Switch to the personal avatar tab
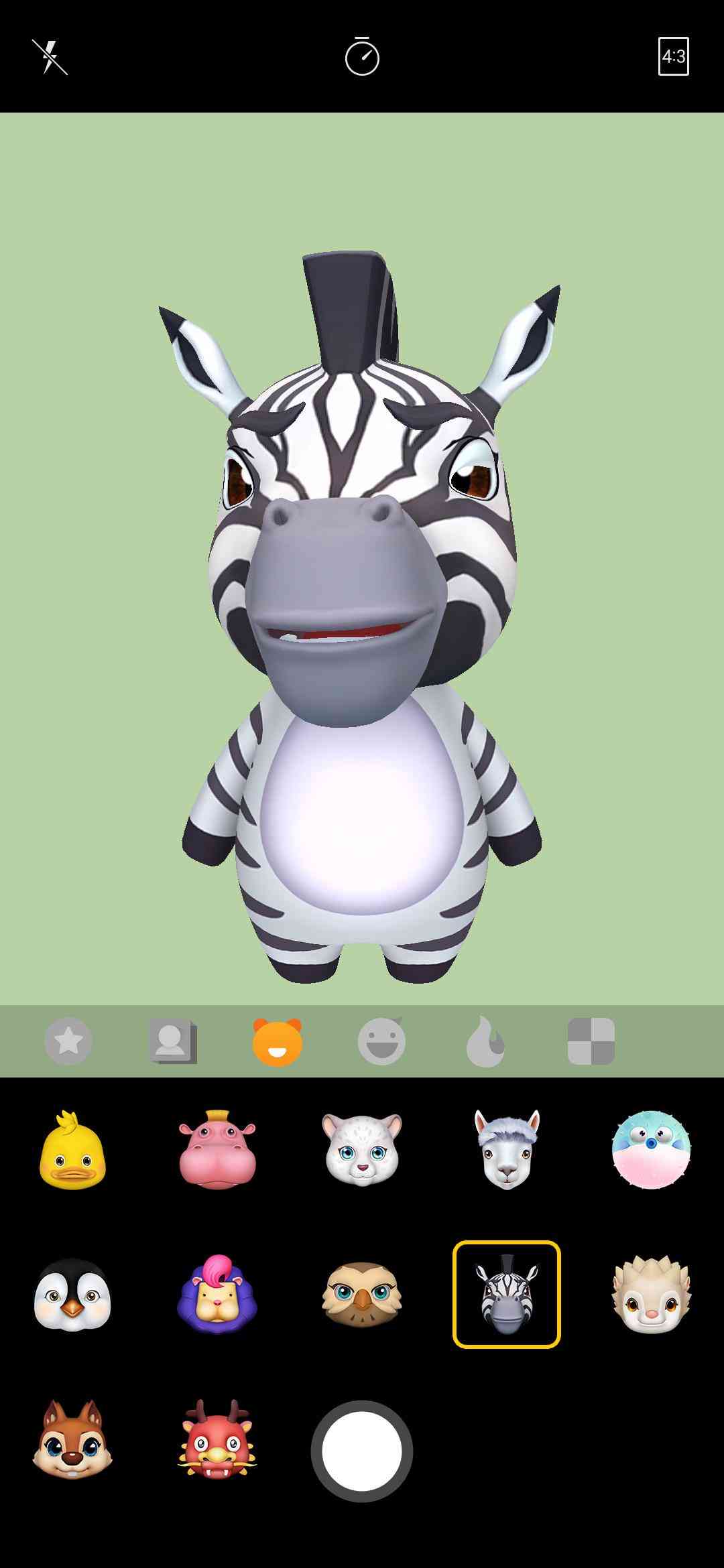 [172, 1041]
